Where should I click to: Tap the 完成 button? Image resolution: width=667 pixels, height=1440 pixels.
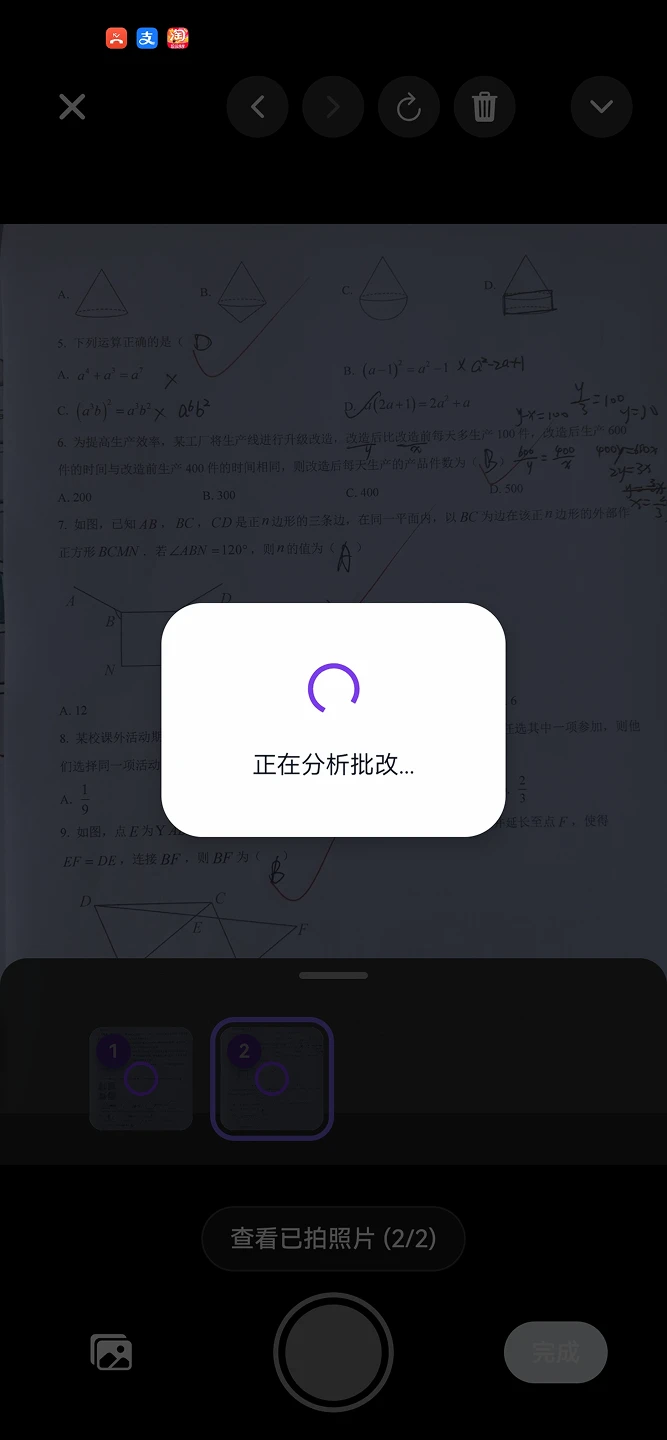(555, 1352)
